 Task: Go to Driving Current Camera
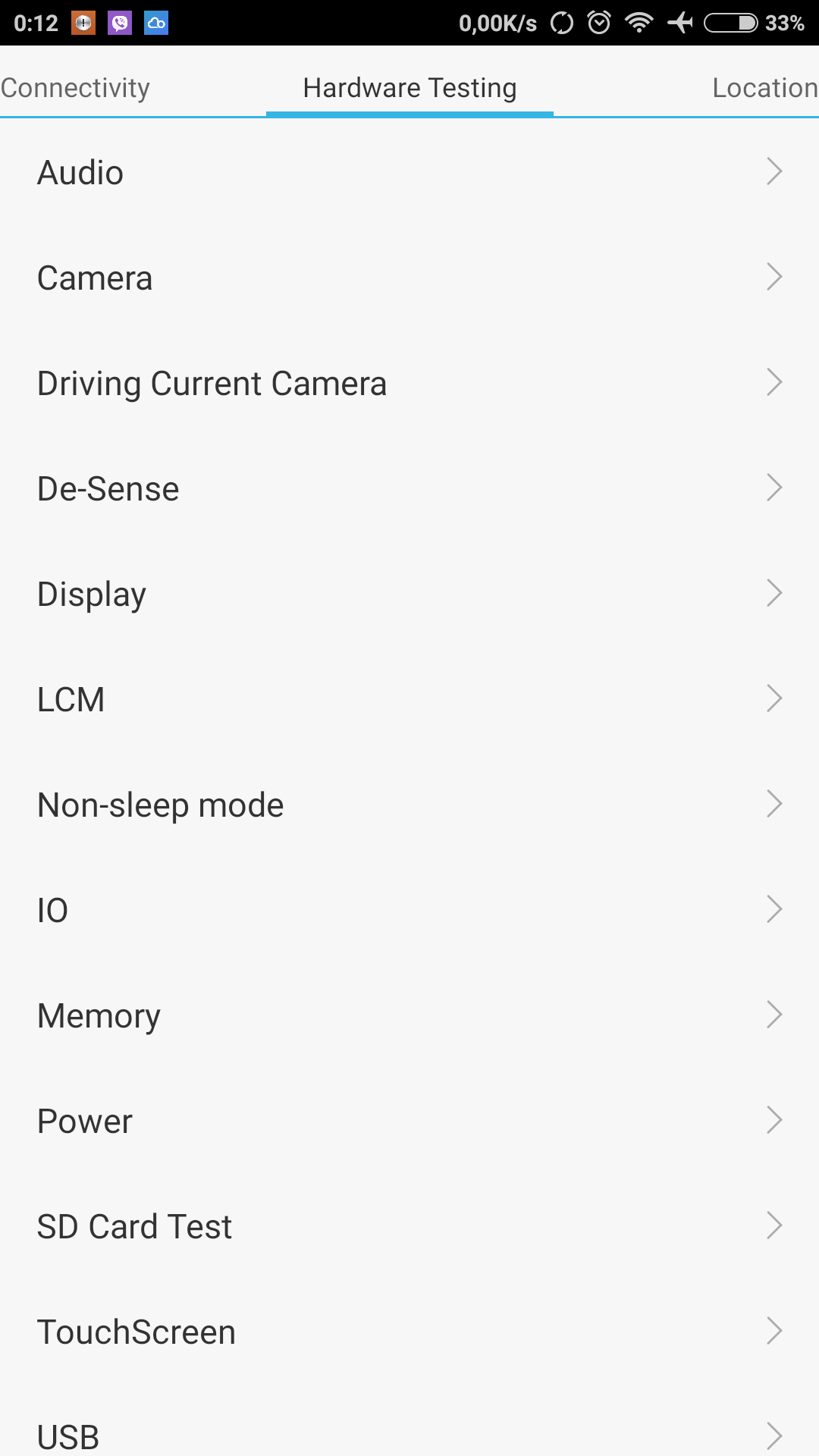tap(409, 383)
